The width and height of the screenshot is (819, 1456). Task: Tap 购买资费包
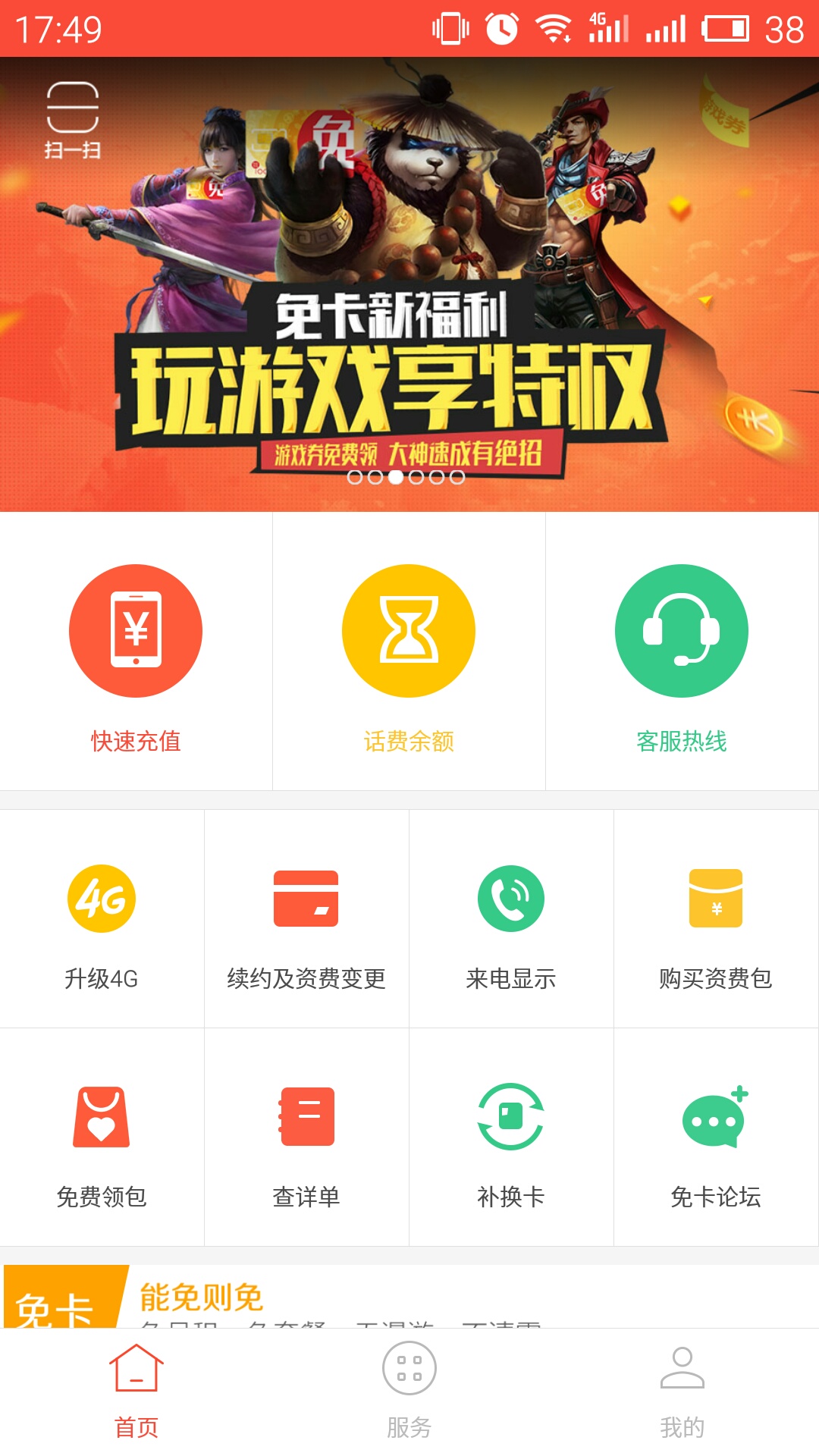(x=716, y=919)
